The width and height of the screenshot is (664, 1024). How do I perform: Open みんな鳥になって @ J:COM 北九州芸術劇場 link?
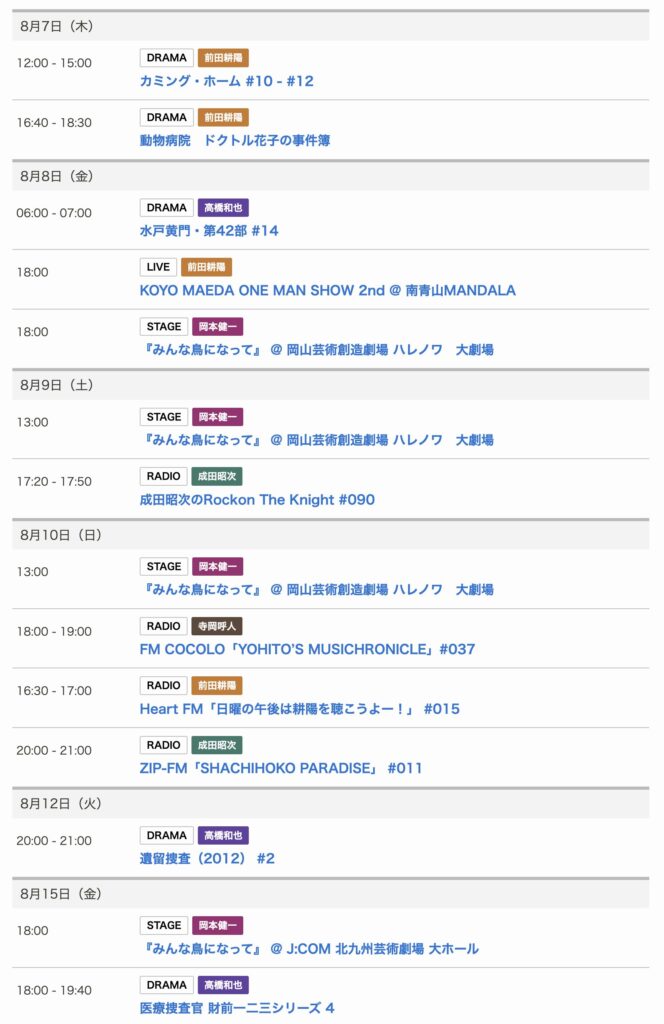(x=309, y=948)
